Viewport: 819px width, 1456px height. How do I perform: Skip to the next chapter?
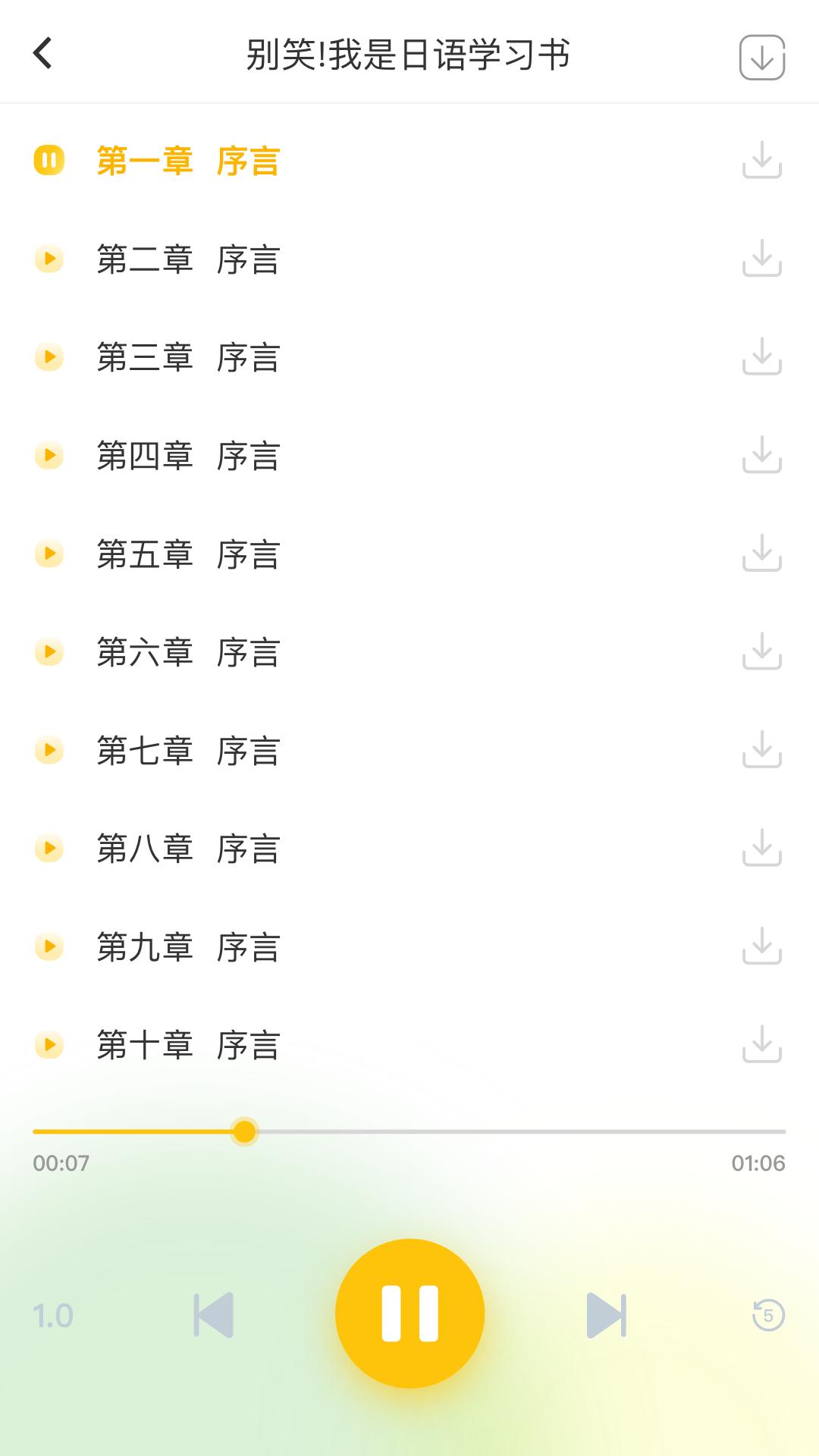point(606,1315)
